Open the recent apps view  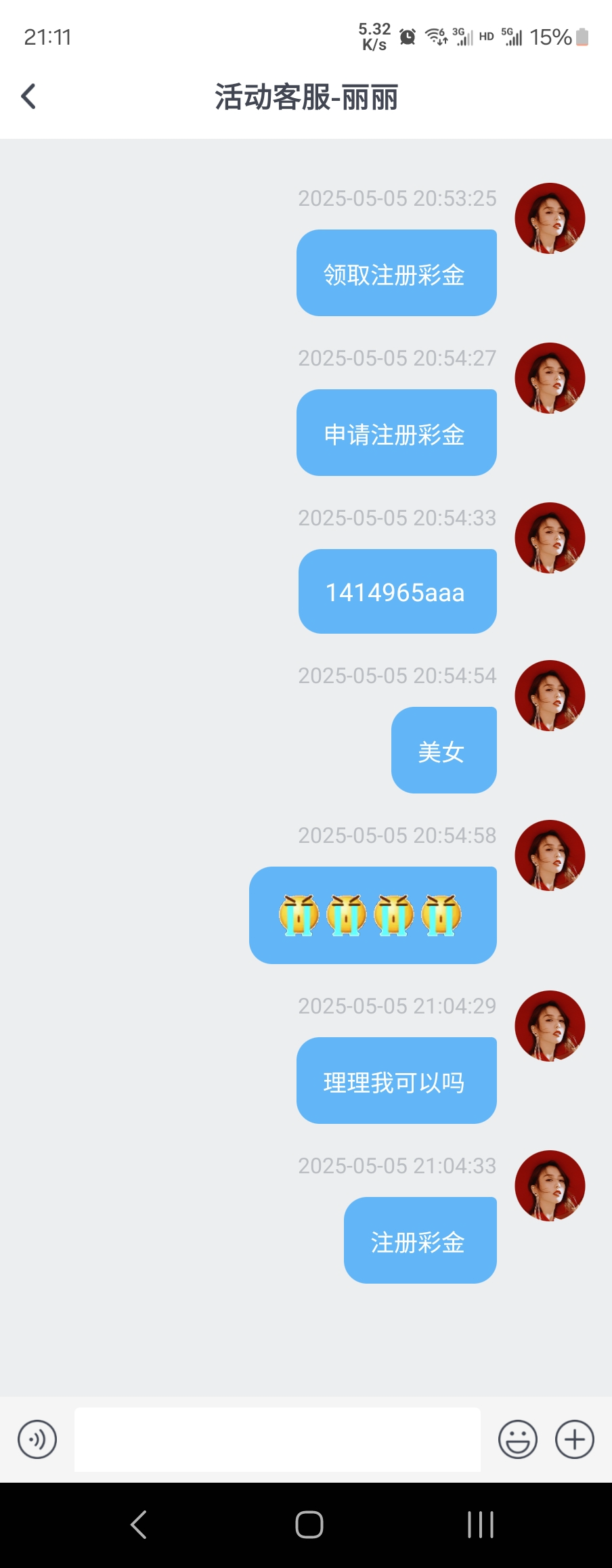click(481, 1525)
